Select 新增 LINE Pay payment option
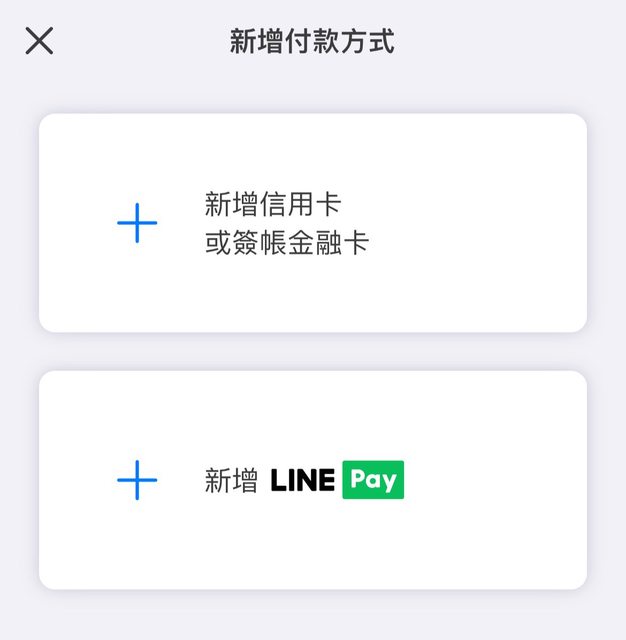 pos(312,480)
